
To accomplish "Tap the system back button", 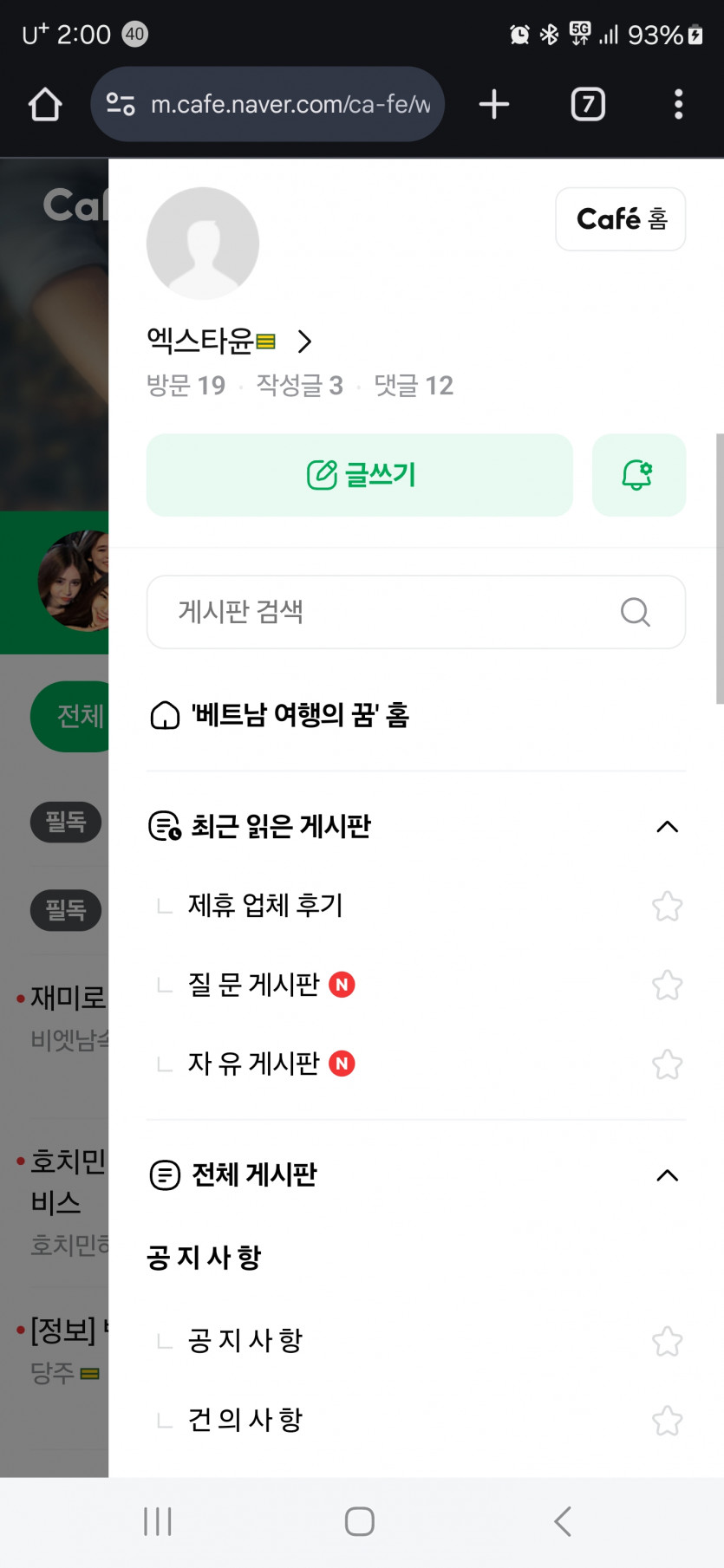I will 562,1521.
